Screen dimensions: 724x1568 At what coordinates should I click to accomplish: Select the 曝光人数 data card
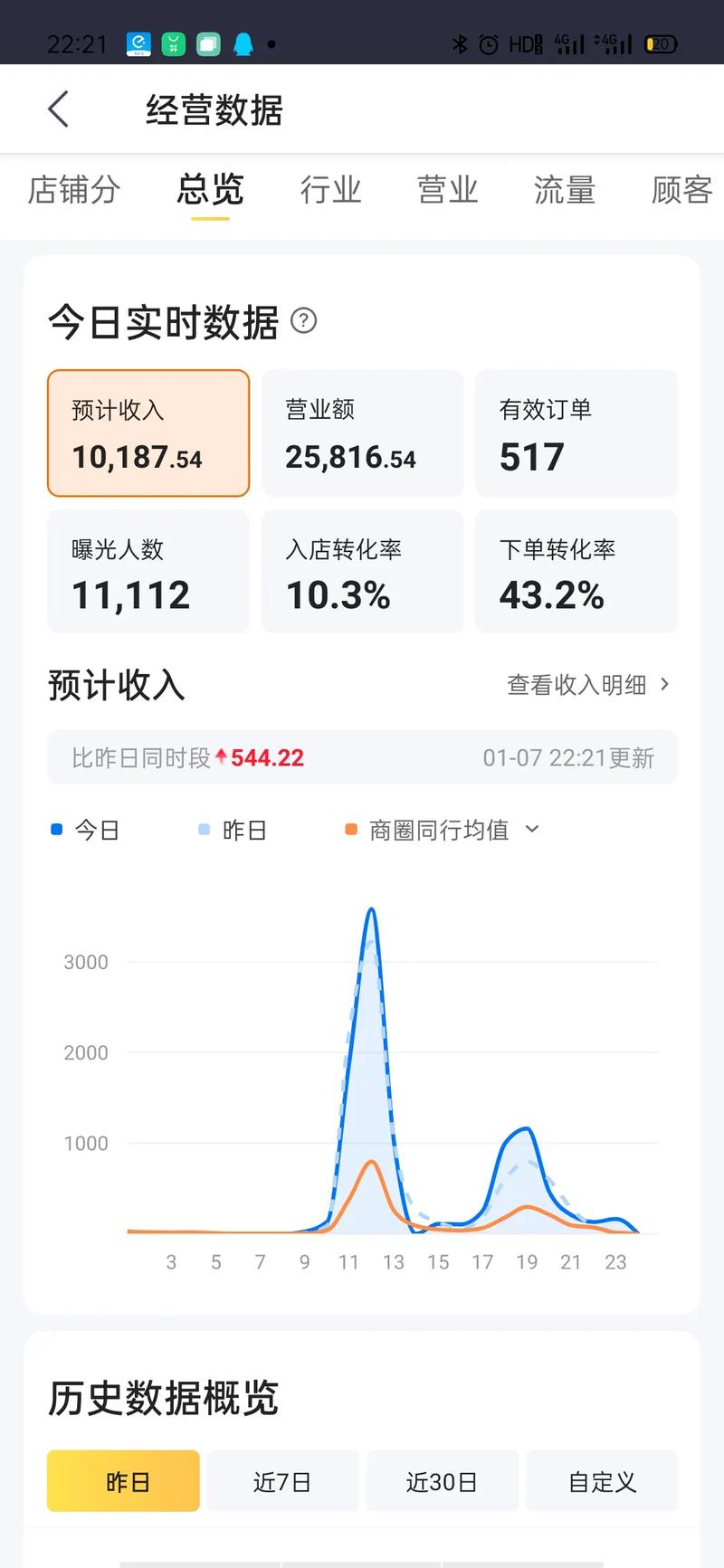[148, 572]
